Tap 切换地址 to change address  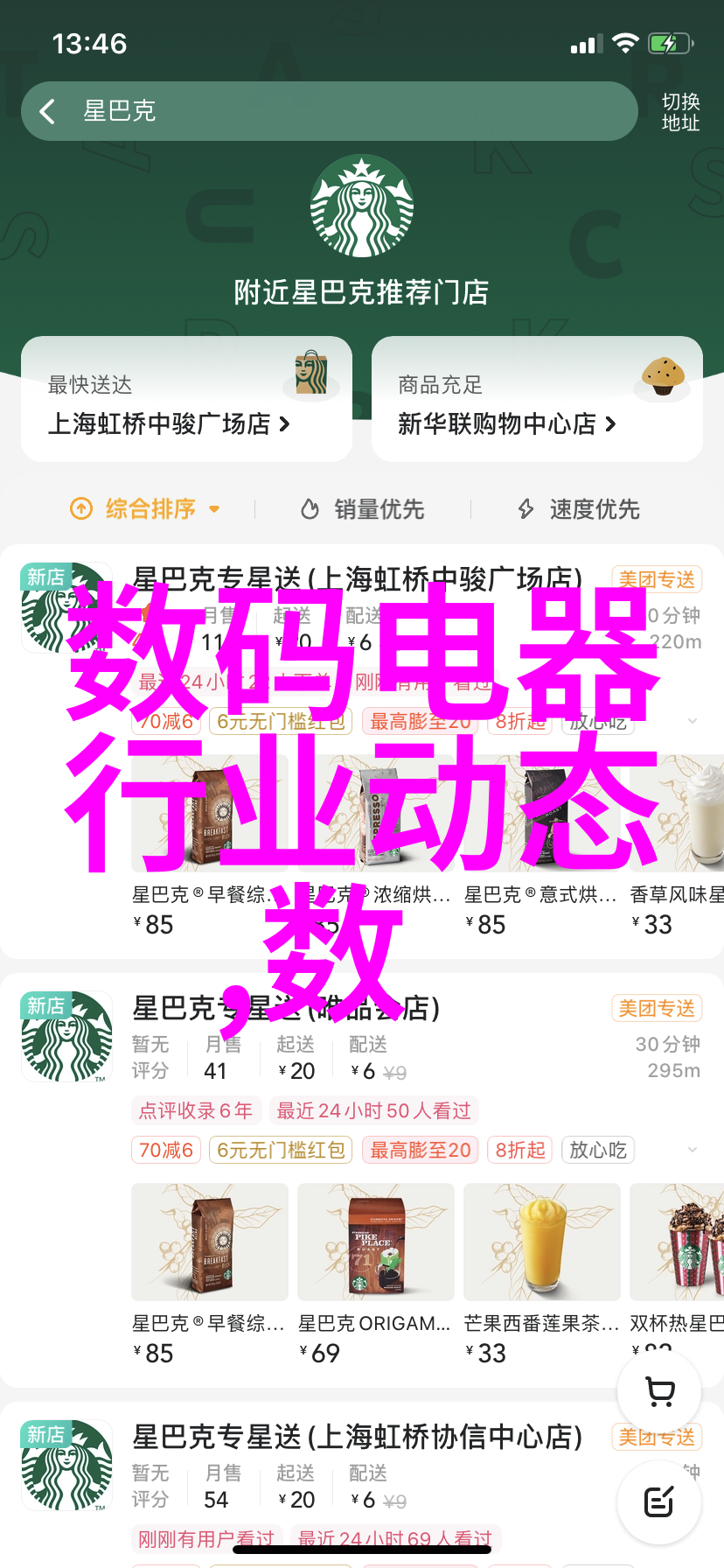coord(679,112)
